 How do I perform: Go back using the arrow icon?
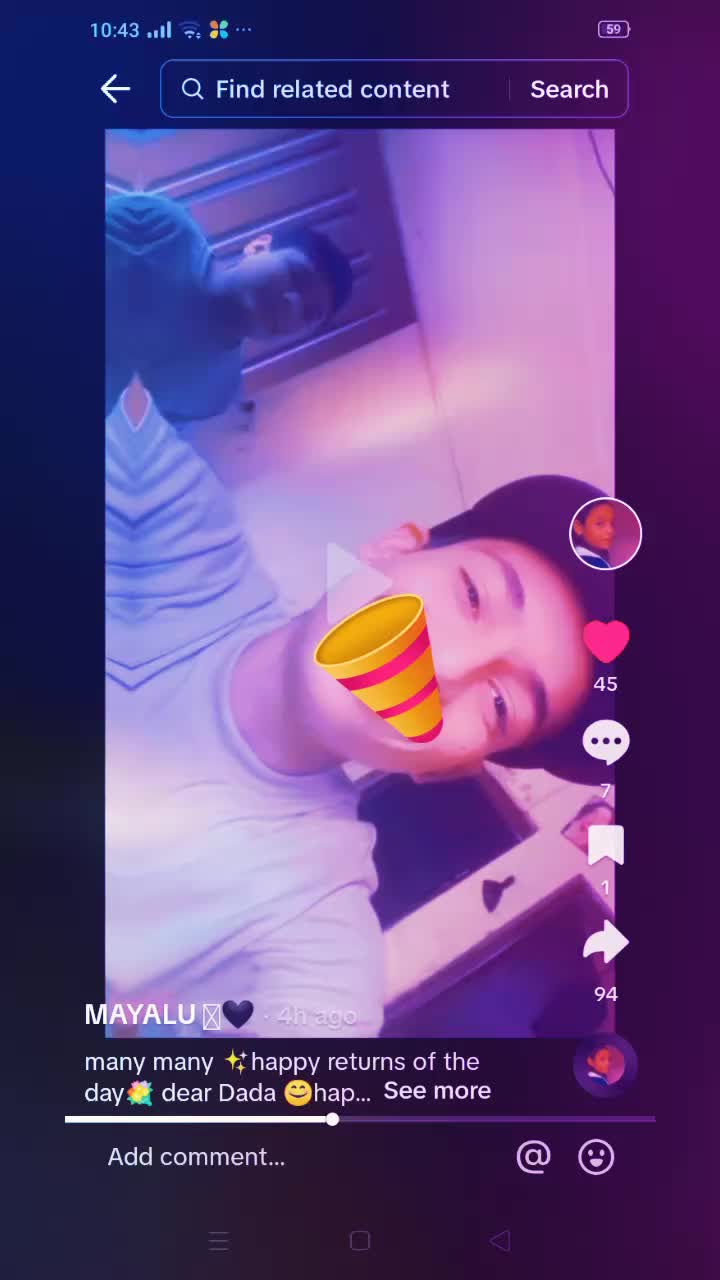[116, 89]
